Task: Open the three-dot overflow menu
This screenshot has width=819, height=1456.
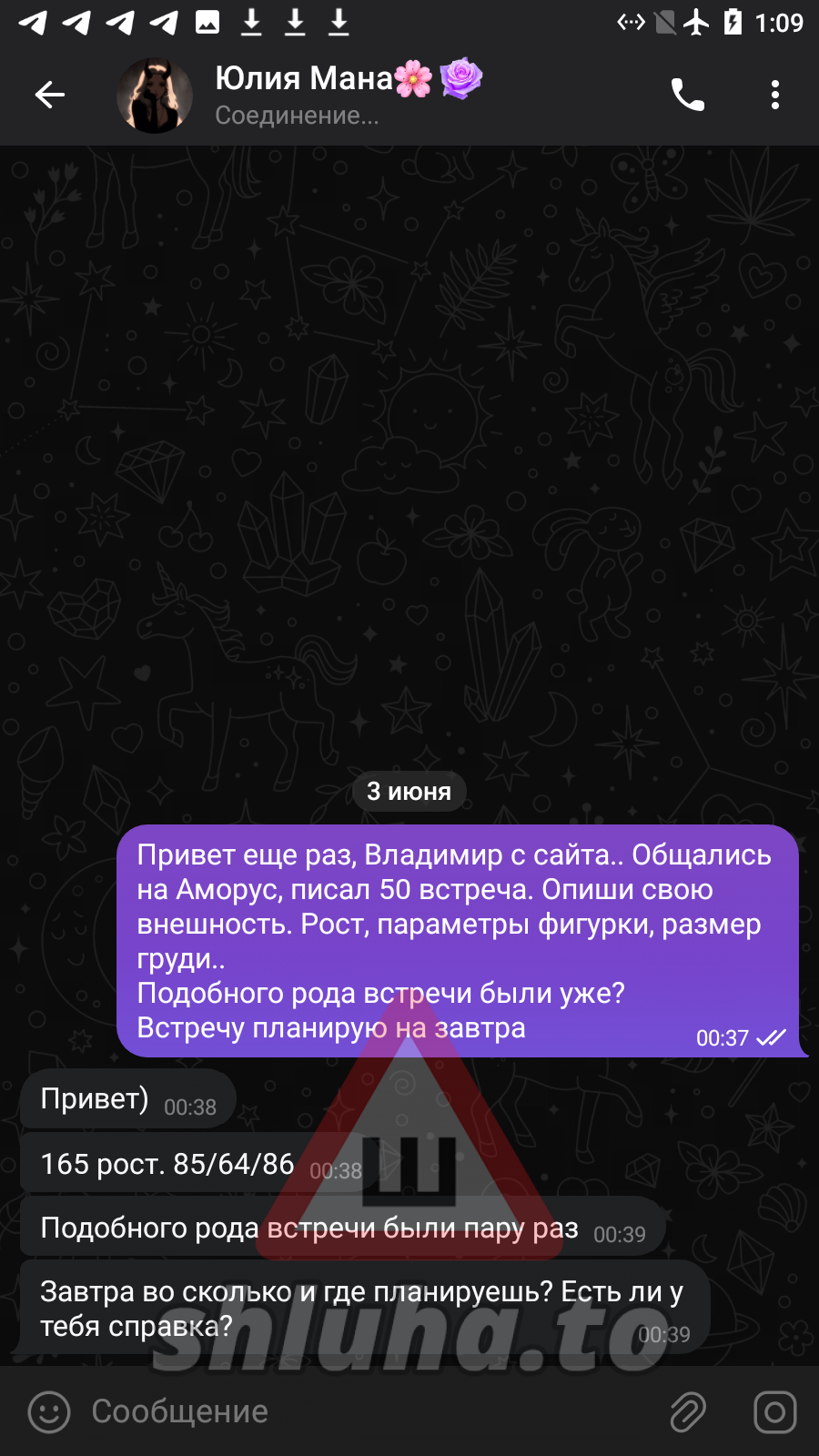Action: [x=774, y=95]
